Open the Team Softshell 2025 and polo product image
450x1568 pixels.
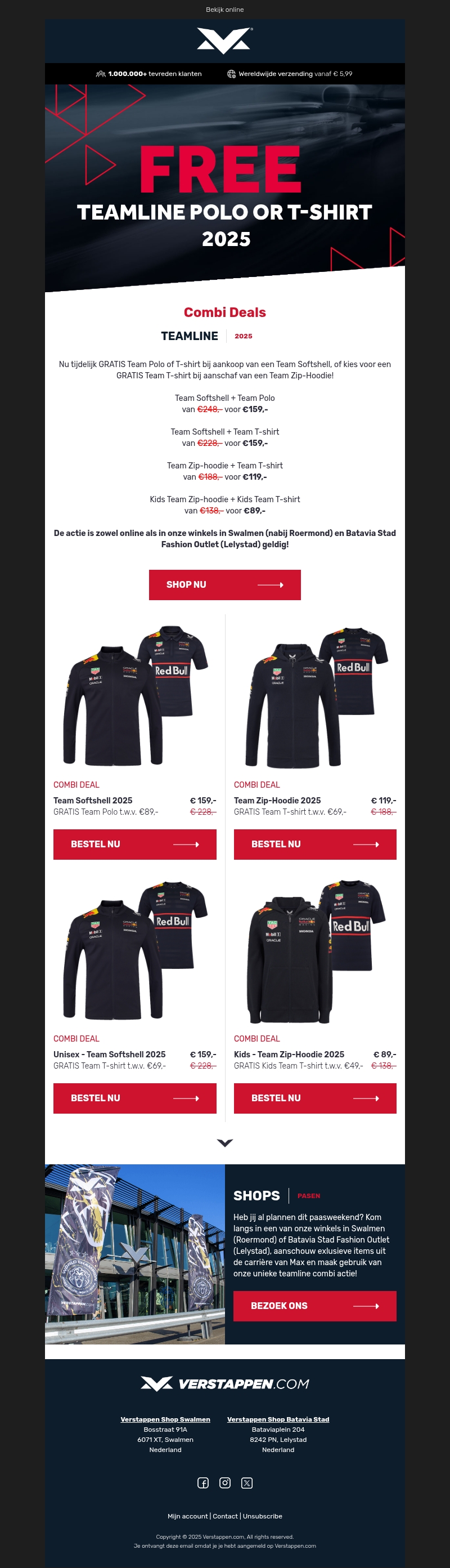134,696
